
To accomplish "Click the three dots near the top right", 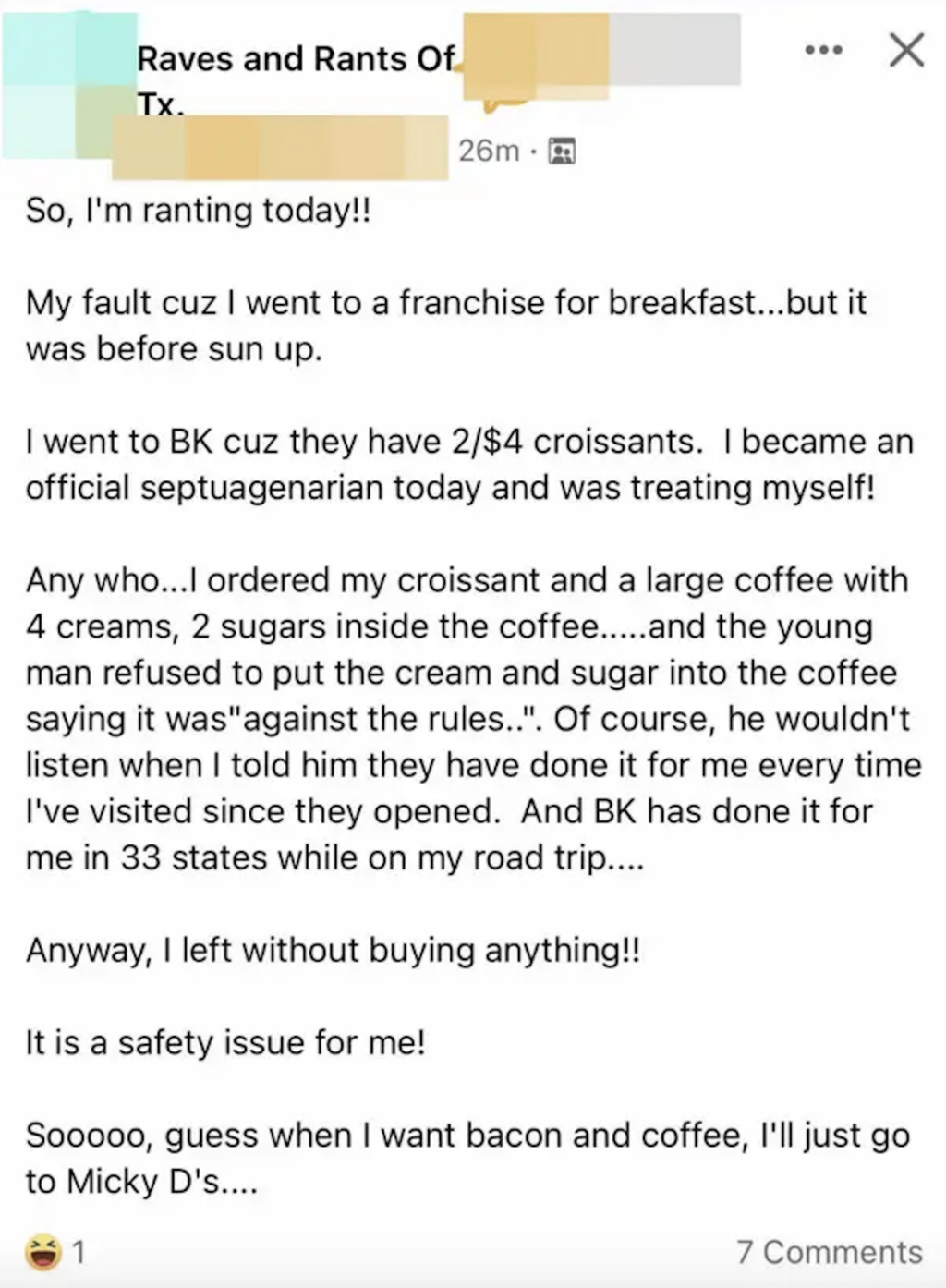I will (x=825, y=51).
